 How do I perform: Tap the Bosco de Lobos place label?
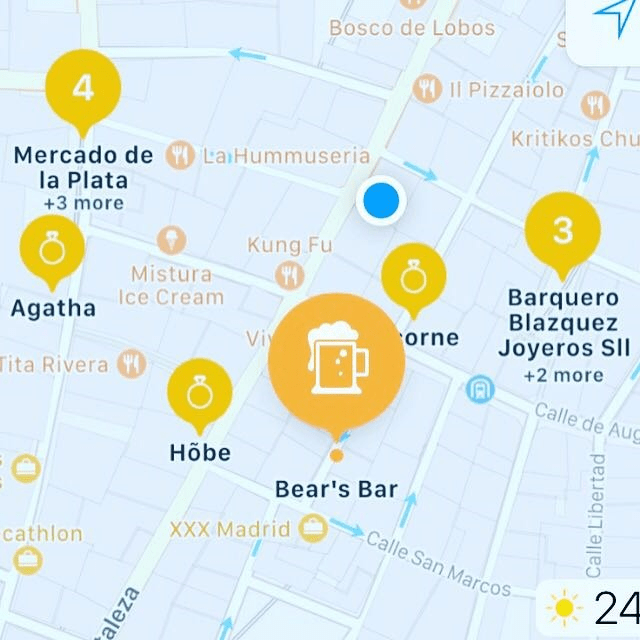click(x=412, y=28)
